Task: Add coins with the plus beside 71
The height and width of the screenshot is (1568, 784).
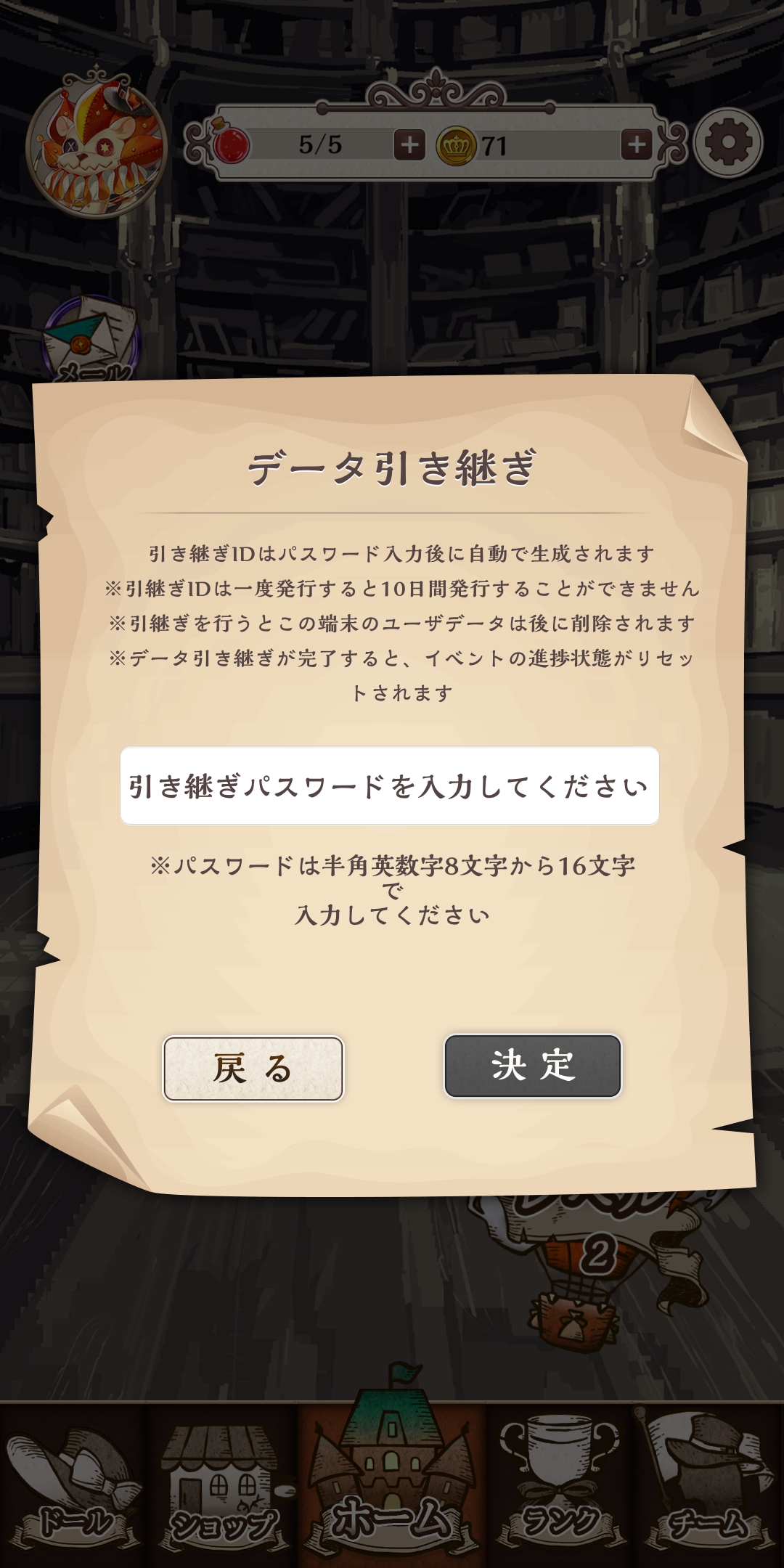Action: tap(637, 145)
